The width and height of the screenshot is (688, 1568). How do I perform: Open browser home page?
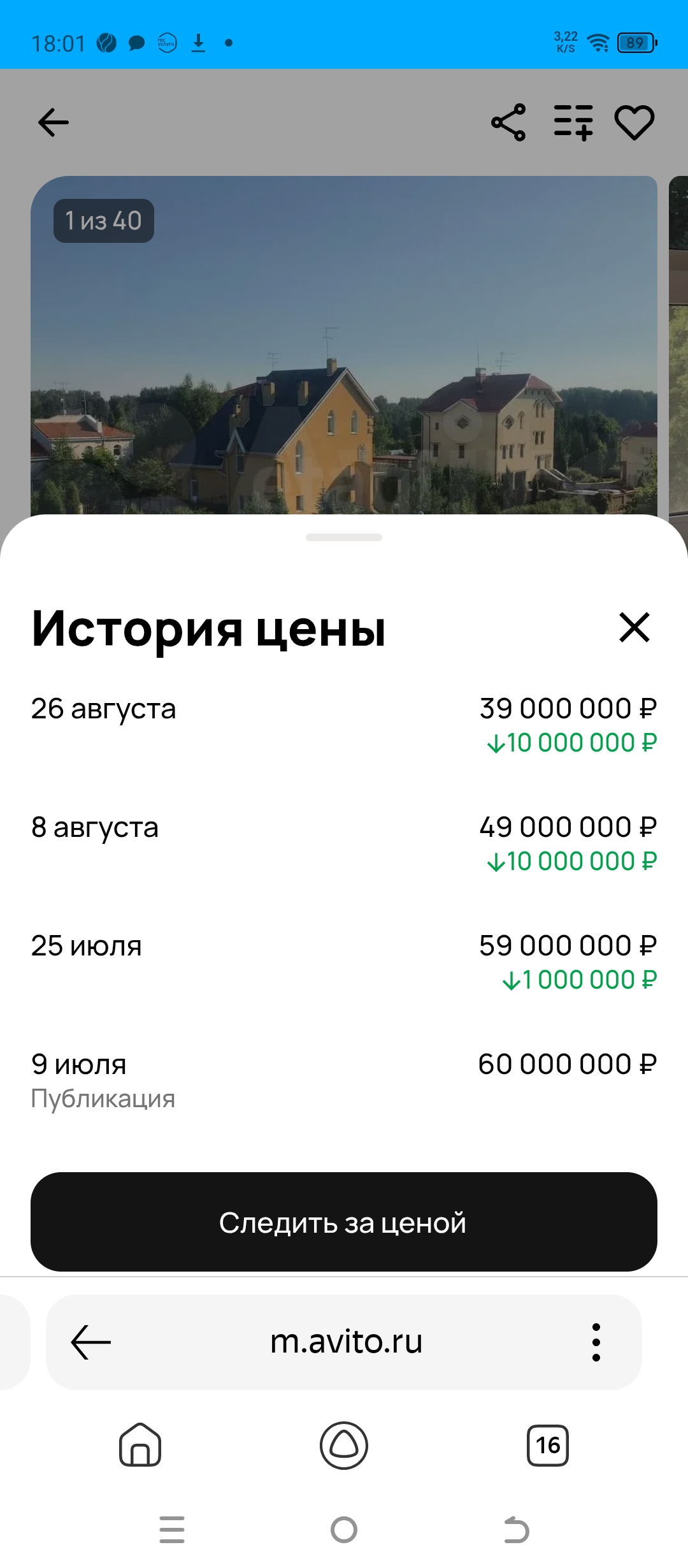140,1445
